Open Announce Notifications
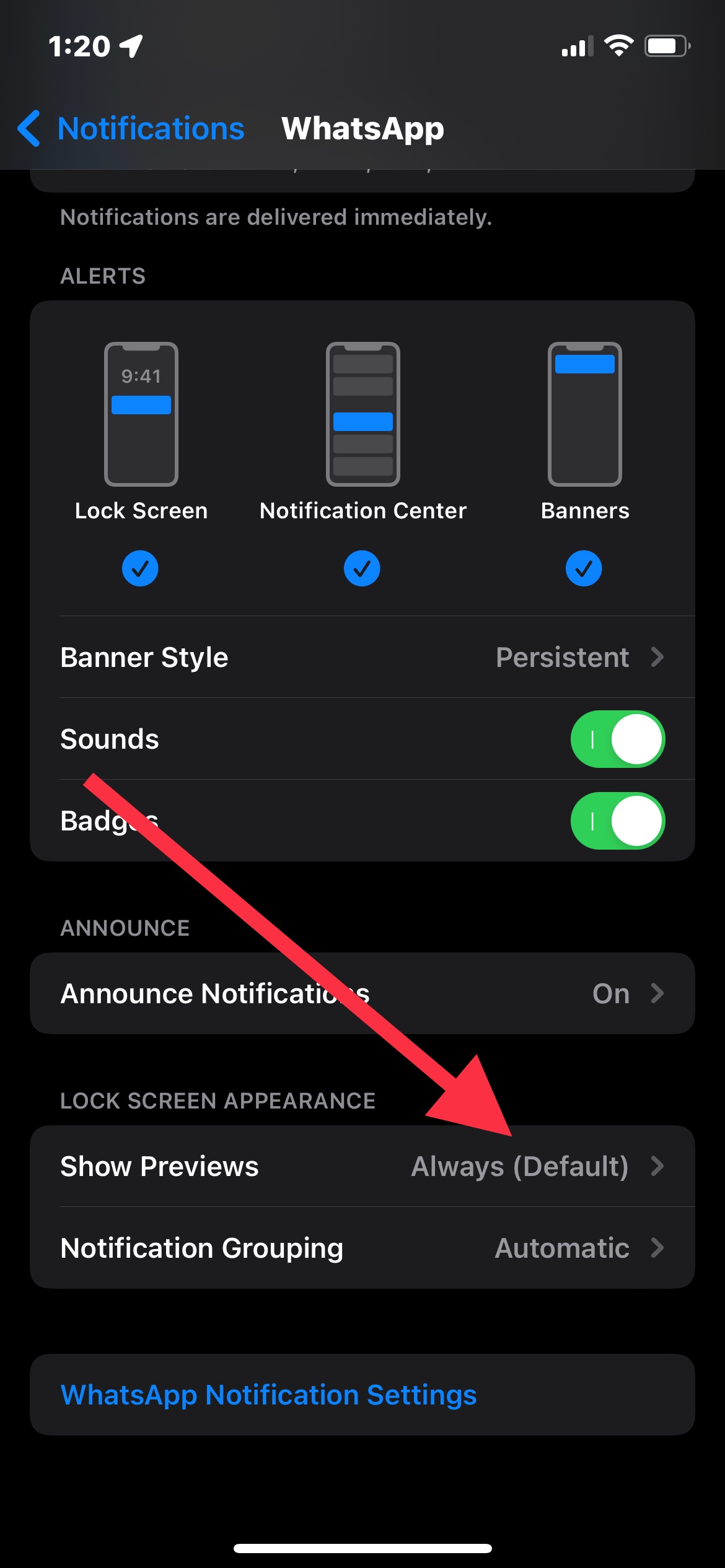 pyautogui.click(x=362, y=993)
